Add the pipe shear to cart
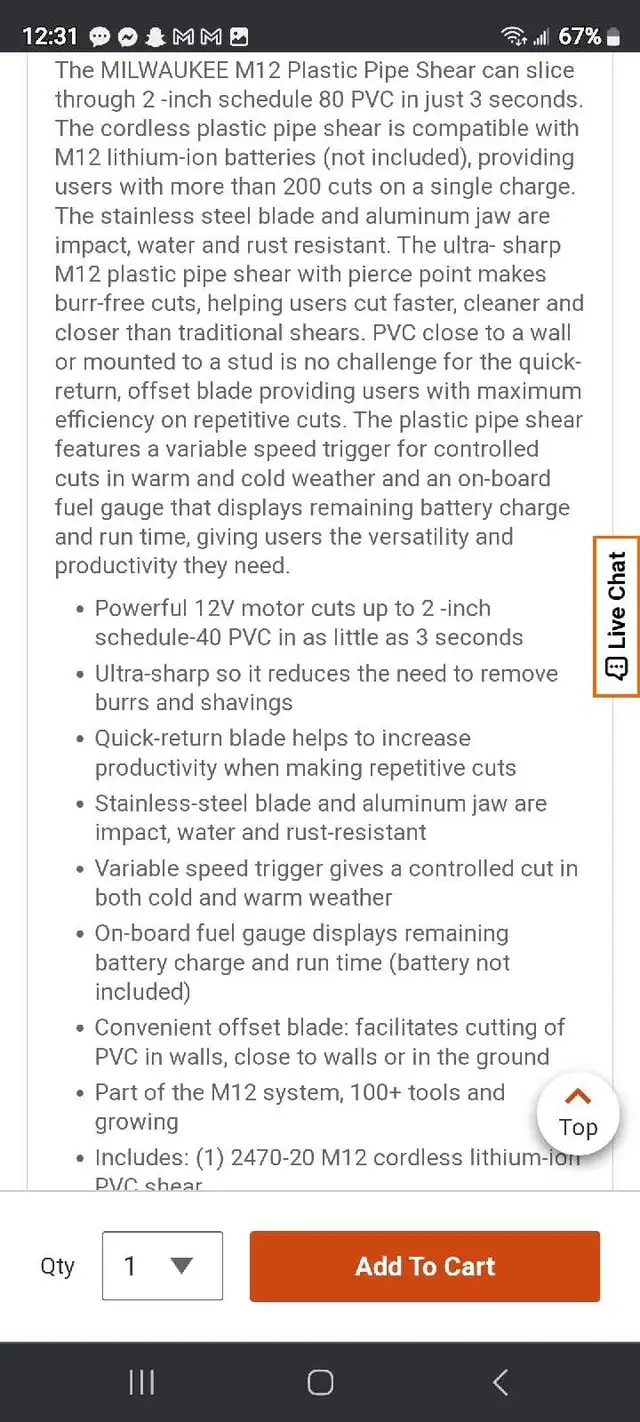This screenshot has height=1422, width=640. click(424, 1266)
